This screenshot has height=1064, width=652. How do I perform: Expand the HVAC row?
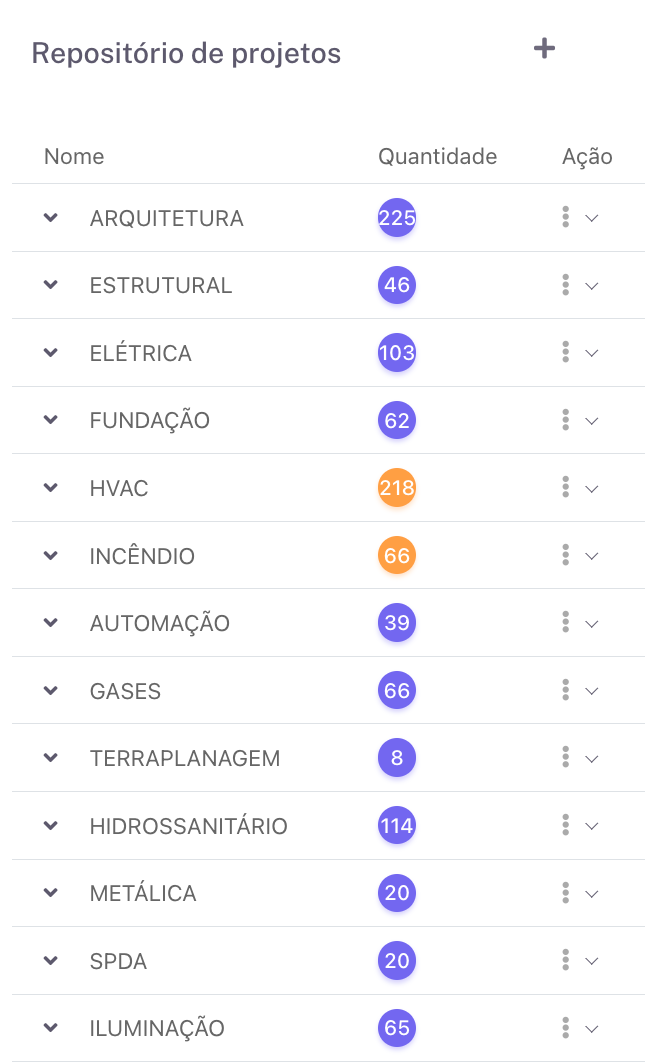point(51,488)
